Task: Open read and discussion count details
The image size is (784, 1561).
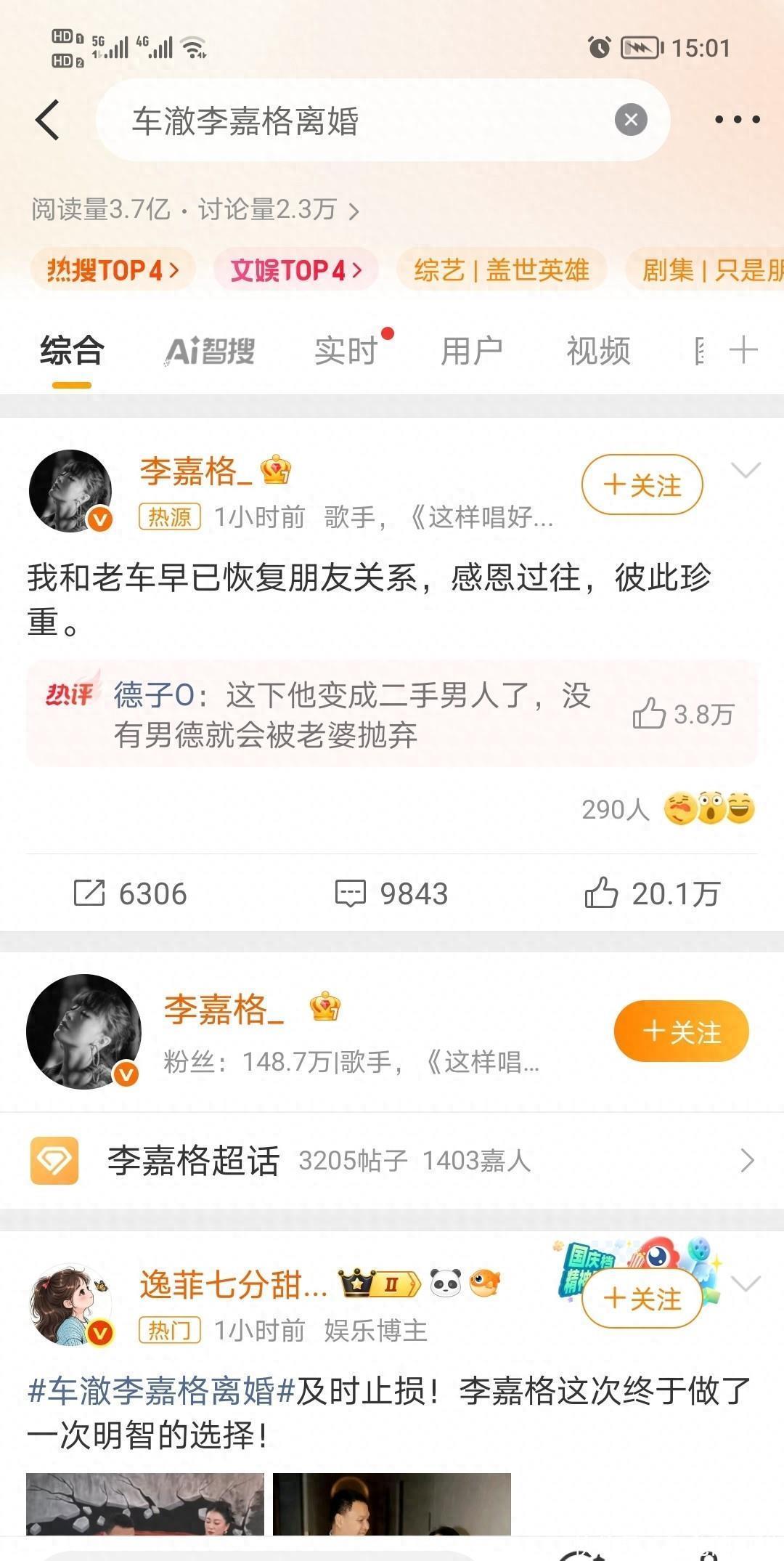Action: click(195, 210)
